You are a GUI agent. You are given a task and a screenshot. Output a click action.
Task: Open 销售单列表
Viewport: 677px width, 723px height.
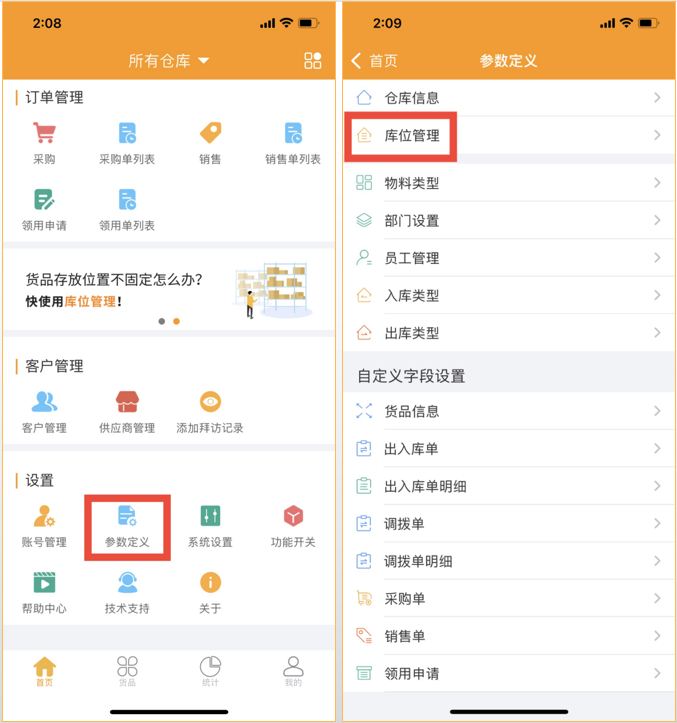[293, 143]
